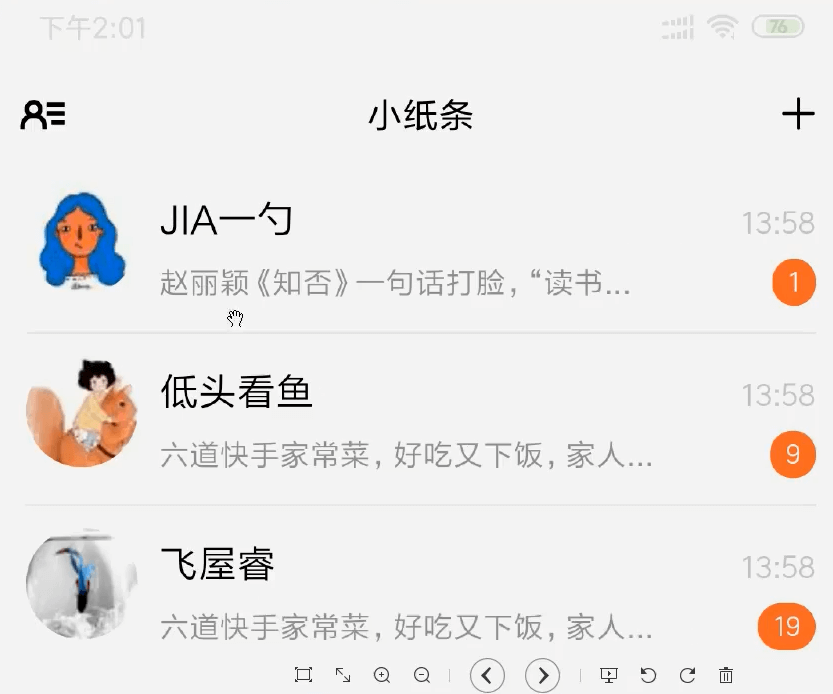Tap the plus icon to add

[798, 114]
